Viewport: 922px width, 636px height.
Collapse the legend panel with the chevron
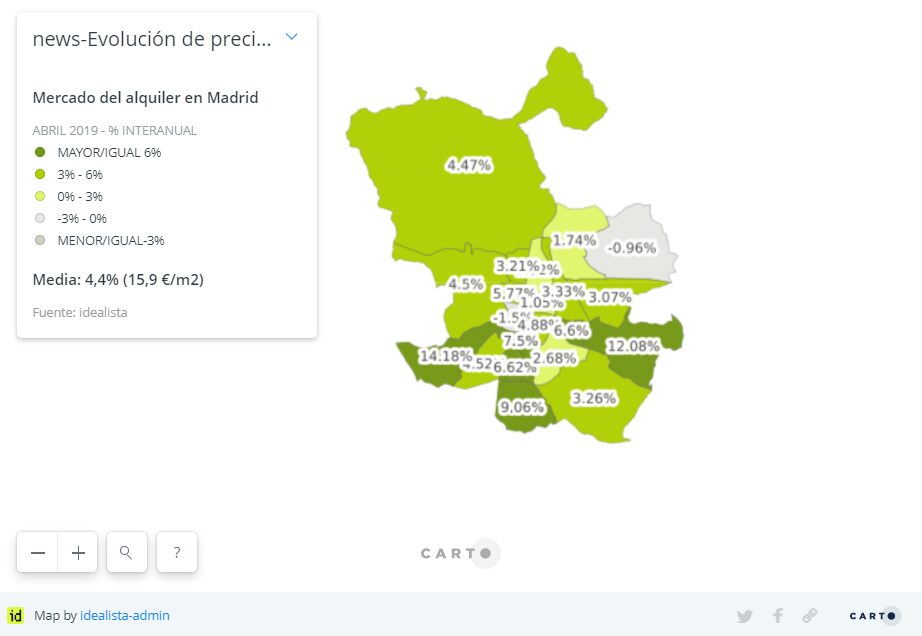[291, 37]
